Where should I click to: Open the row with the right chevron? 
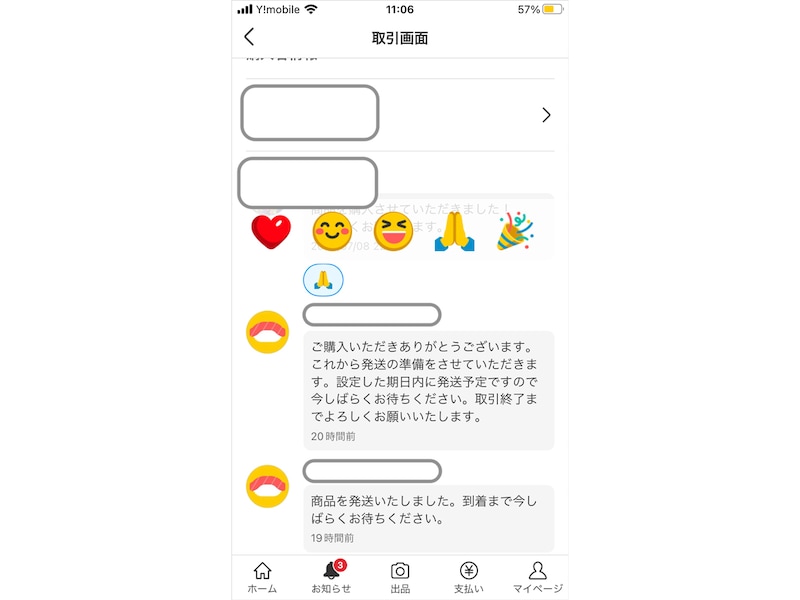coord(546,115)
